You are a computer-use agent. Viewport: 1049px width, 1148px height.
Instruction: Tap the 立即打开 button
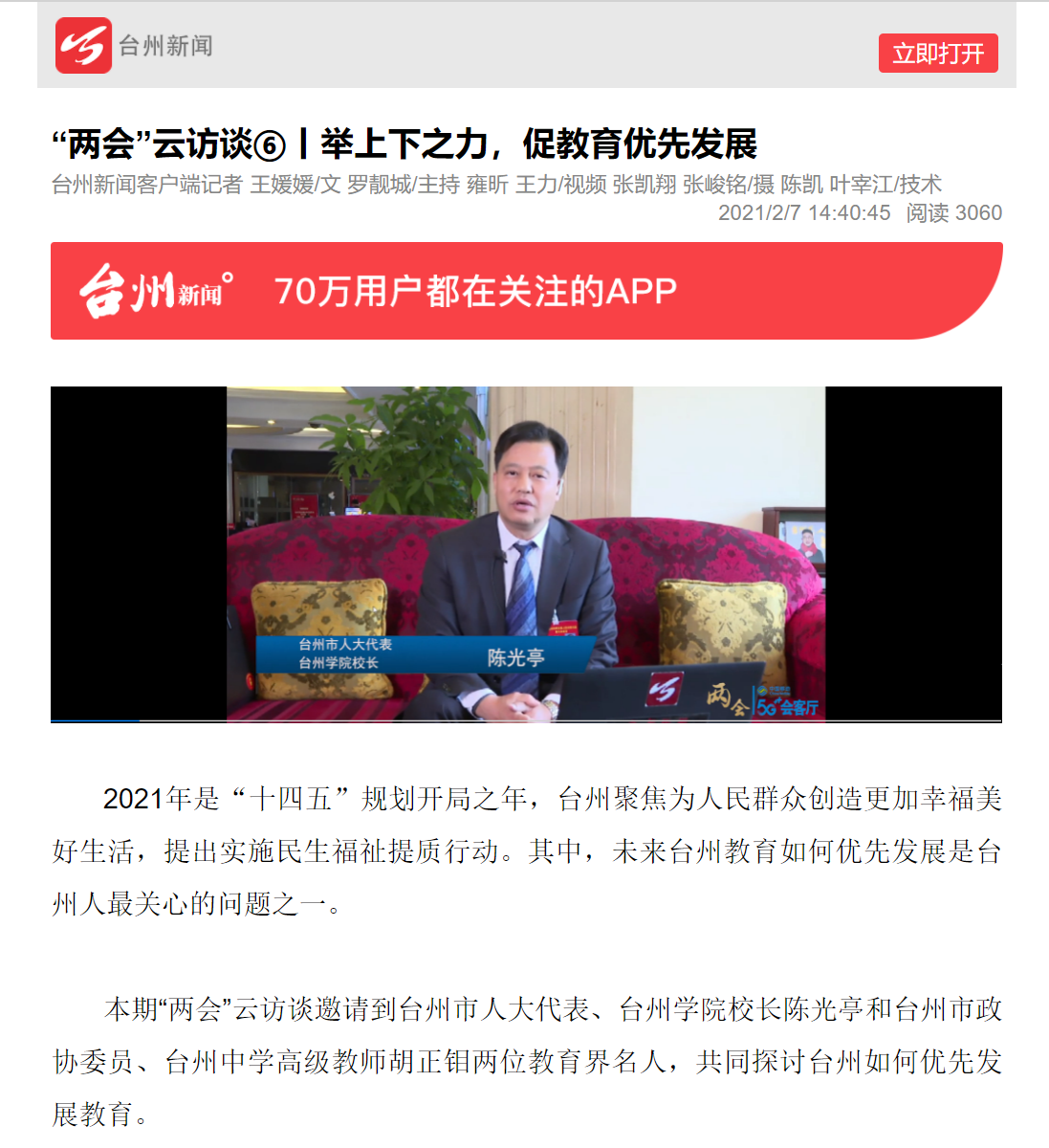937,54
